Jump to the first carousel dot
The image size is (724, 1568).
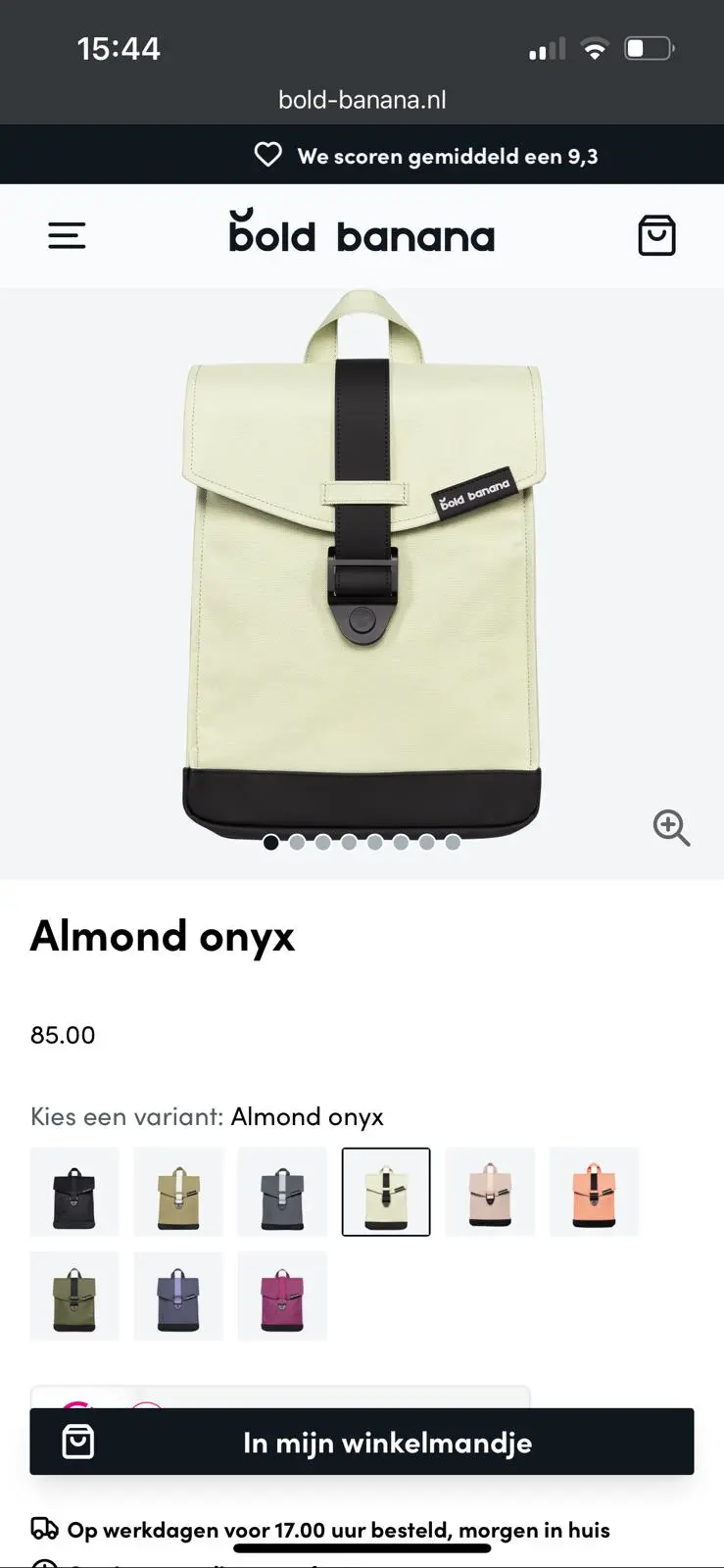[x=271, y=841]
